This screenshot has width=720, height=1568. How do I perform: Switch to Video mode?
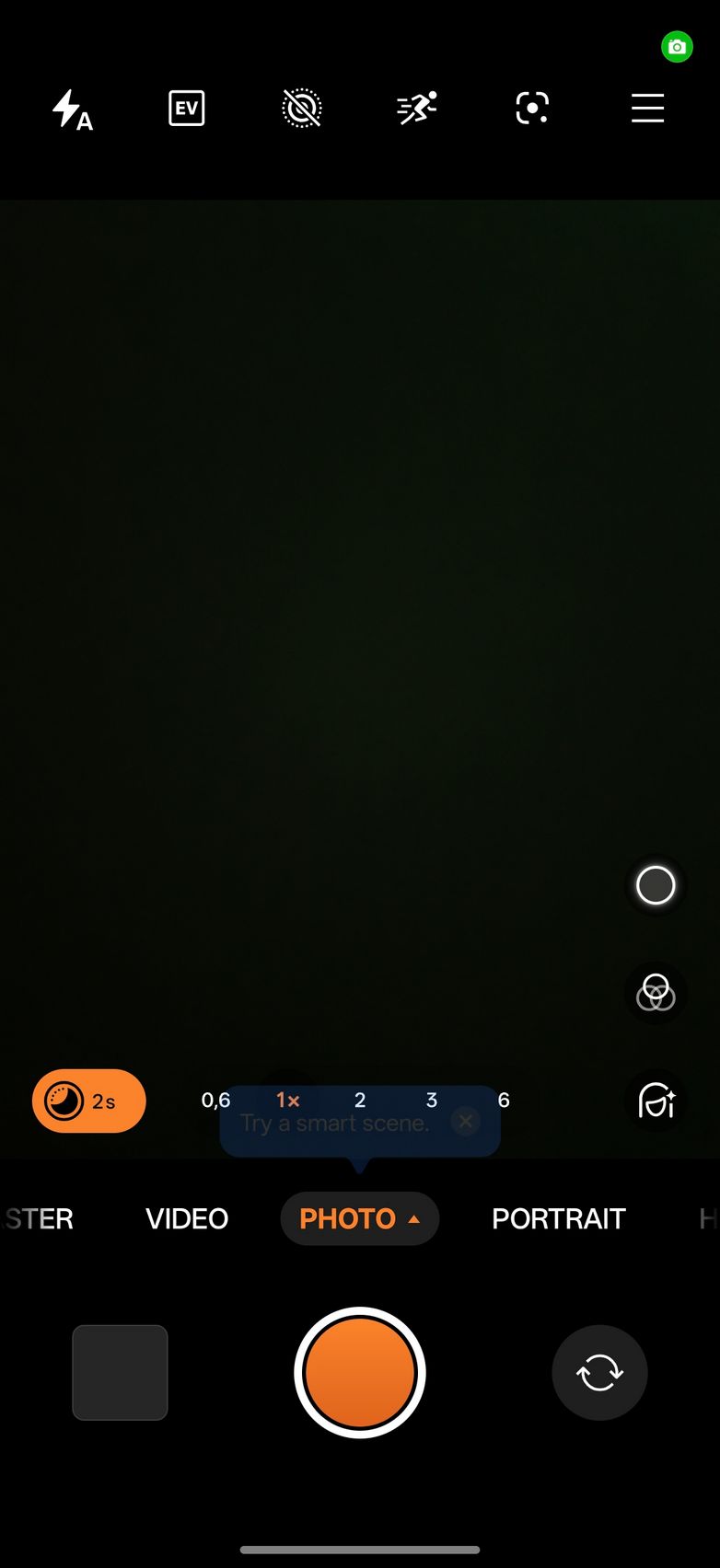187,1218
